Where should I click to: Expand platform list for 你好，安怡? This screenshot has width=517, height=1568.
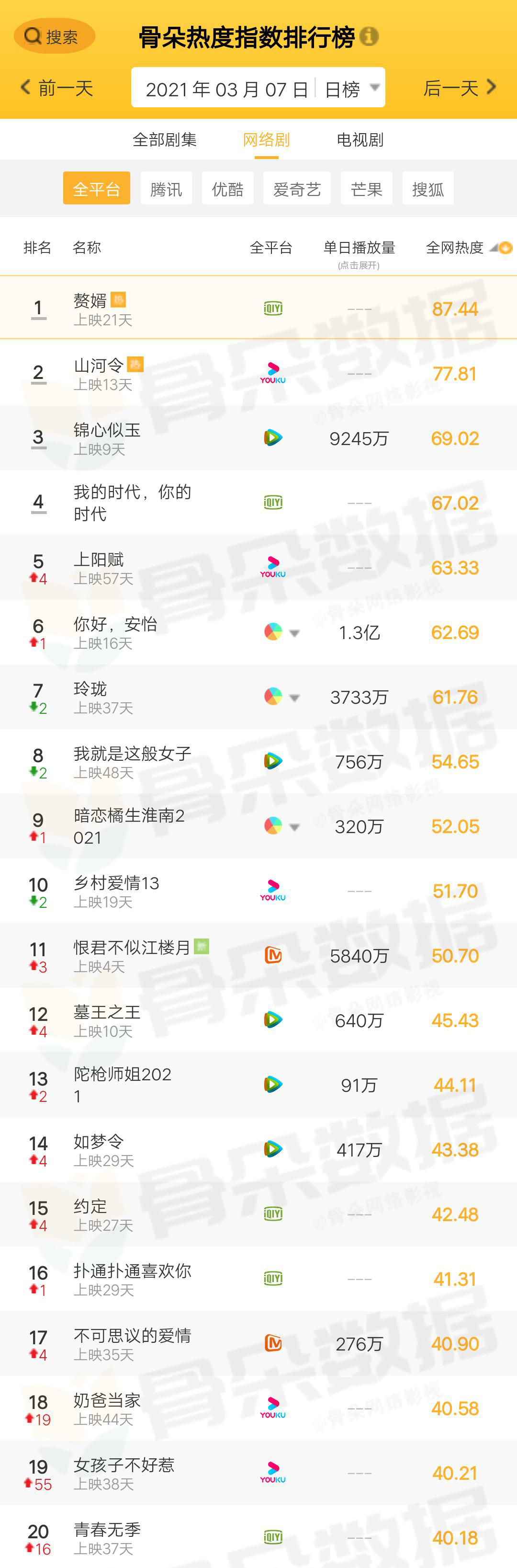coord(294,633)
